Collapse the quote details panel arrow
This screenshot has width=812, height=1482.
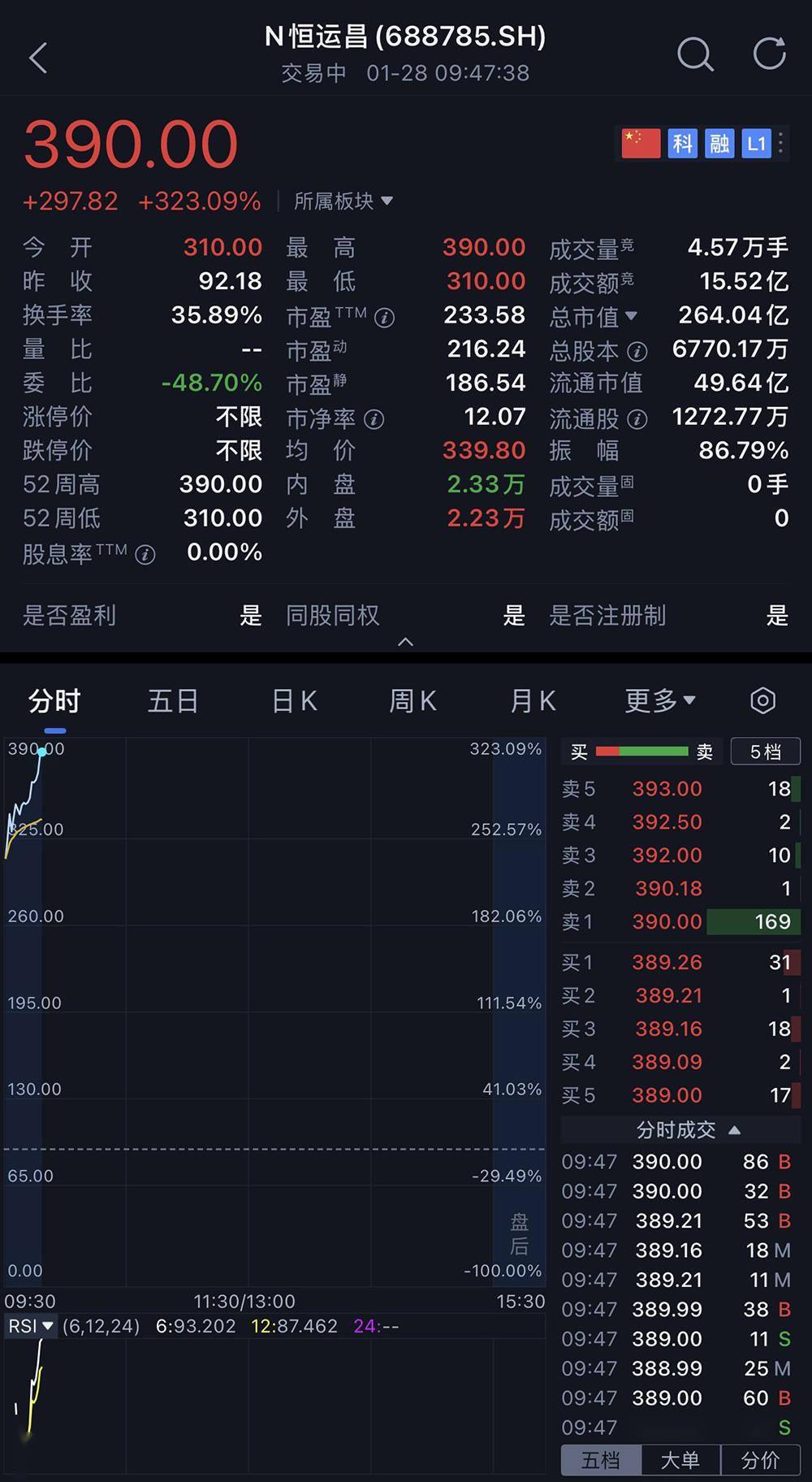406,642
